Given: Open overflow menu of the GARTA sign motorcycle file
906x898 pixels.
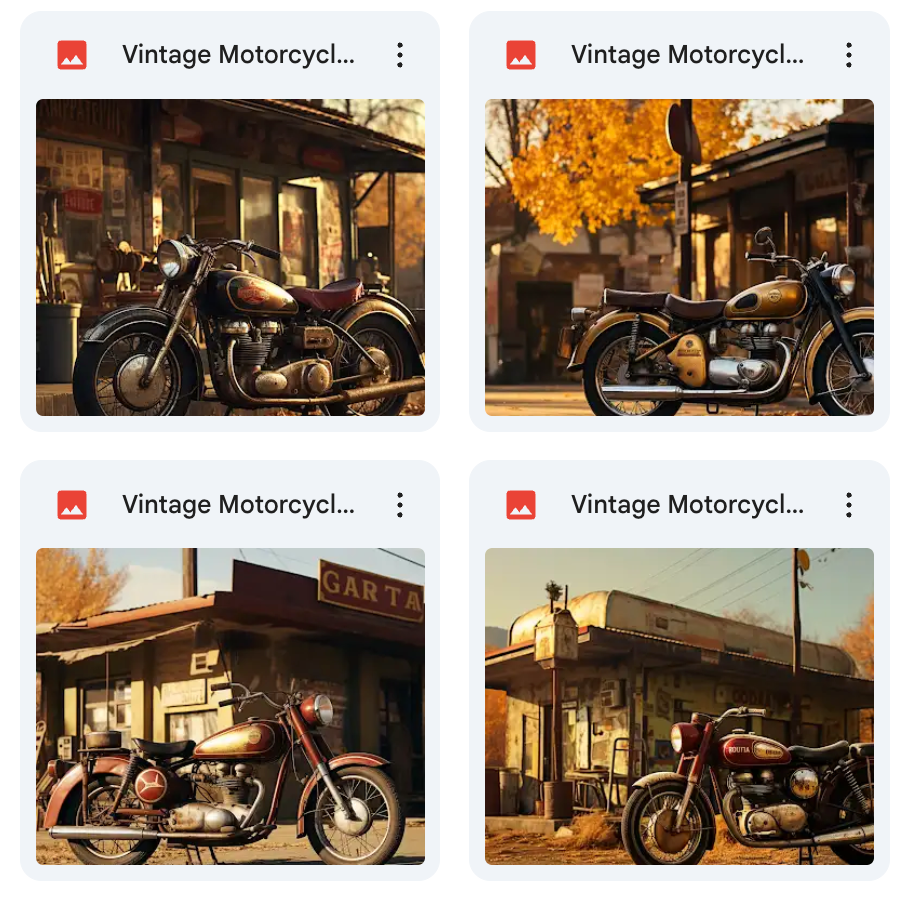Looking at the screenshot, I should pyautogui.click(x=399, y=505).
